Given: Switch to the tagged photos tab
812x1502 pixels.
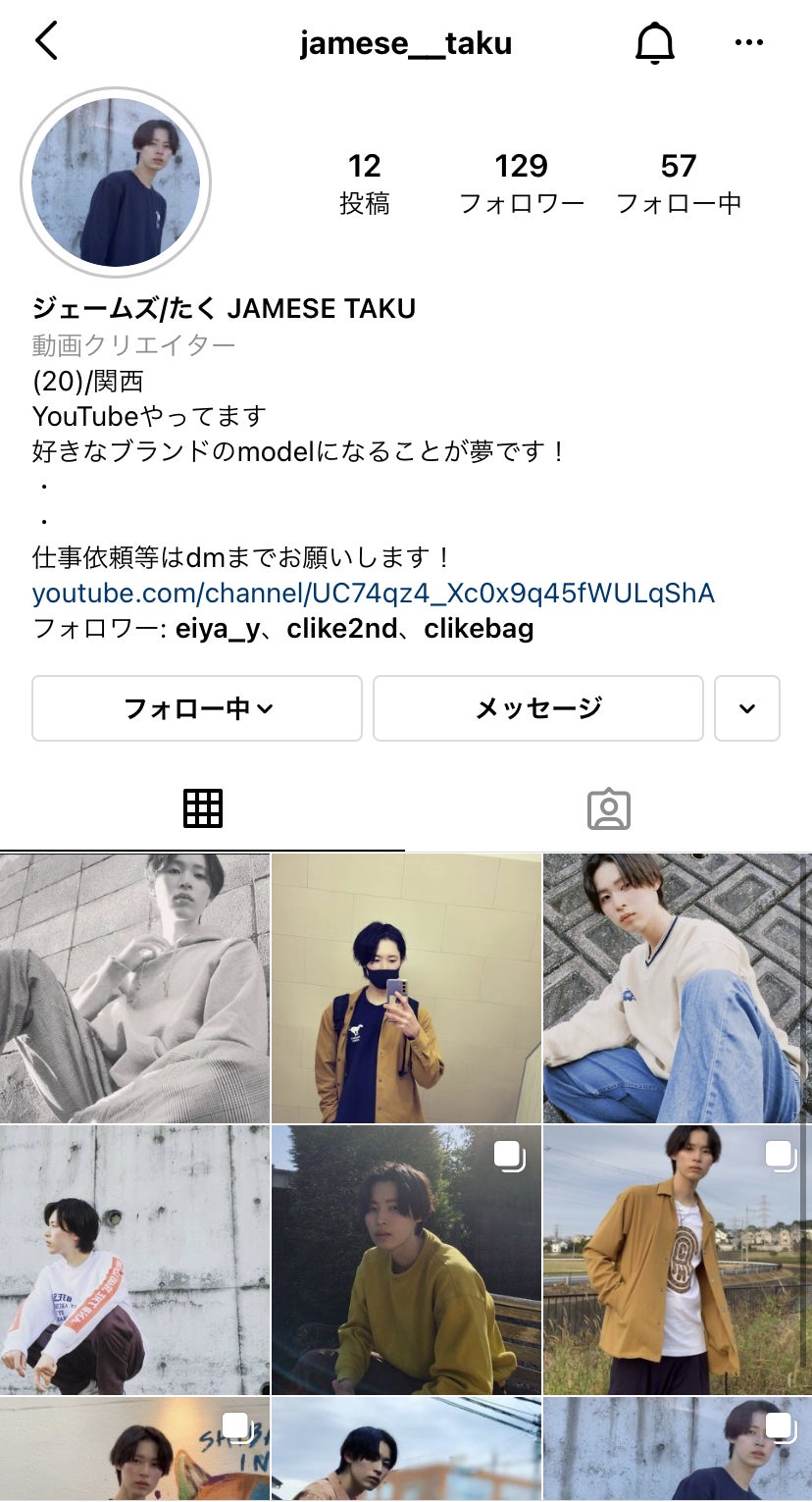Looking at the screenshot, I should pyautogui.click(x=608, y=808).
